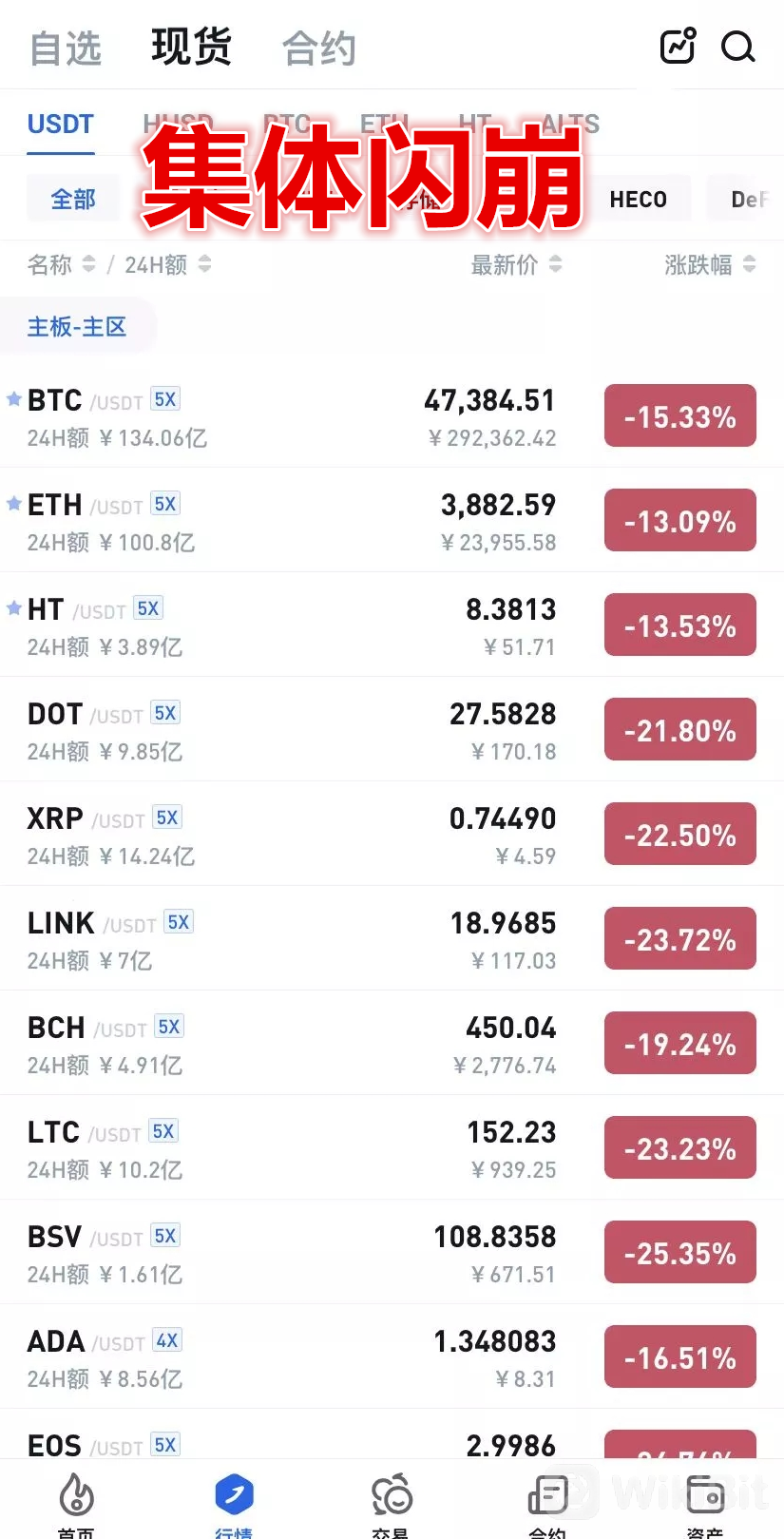This screenshot has height=1539, width=784.
Task: Select the 全部 filter chip
Action: [73, 199]
